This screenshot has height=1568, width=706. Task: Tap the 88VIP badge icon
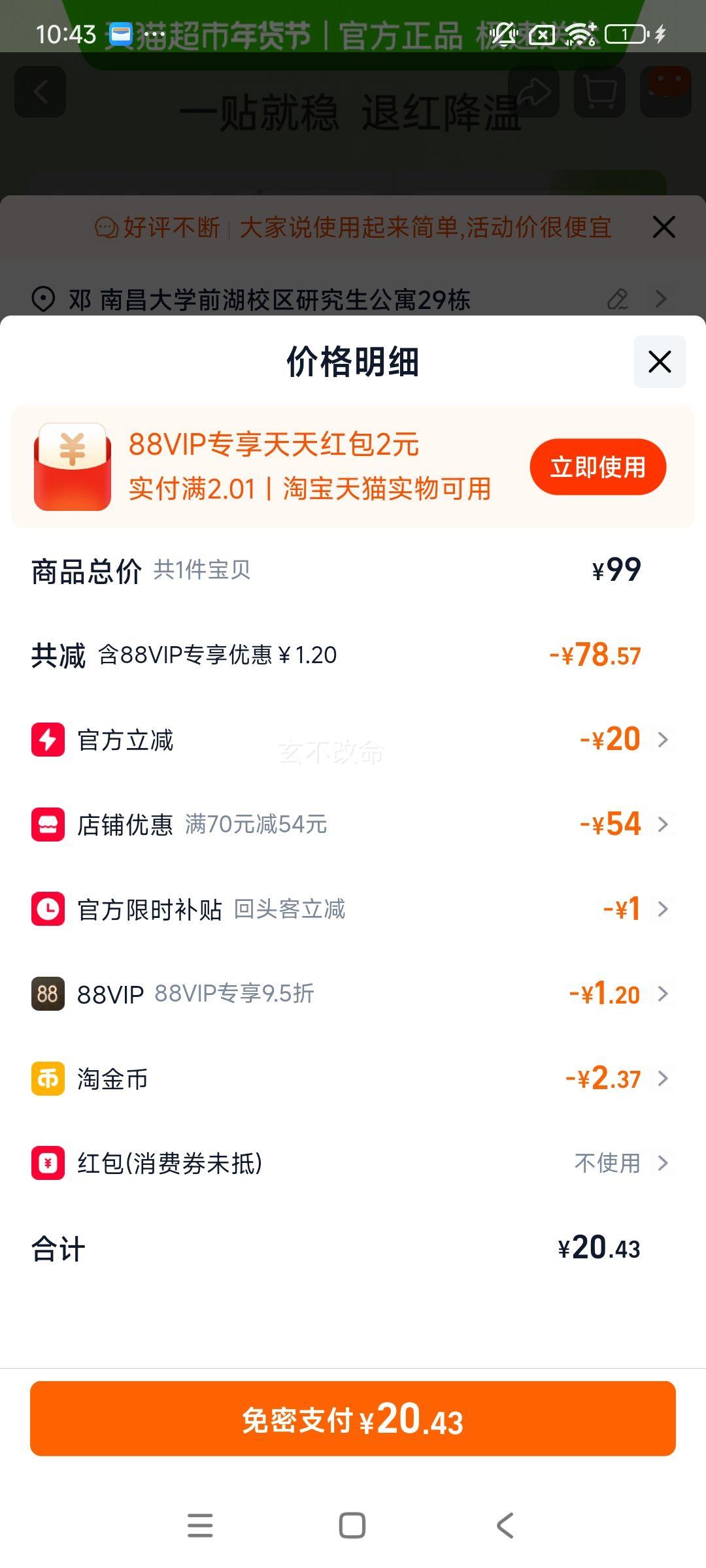click(x=46, y=994)
